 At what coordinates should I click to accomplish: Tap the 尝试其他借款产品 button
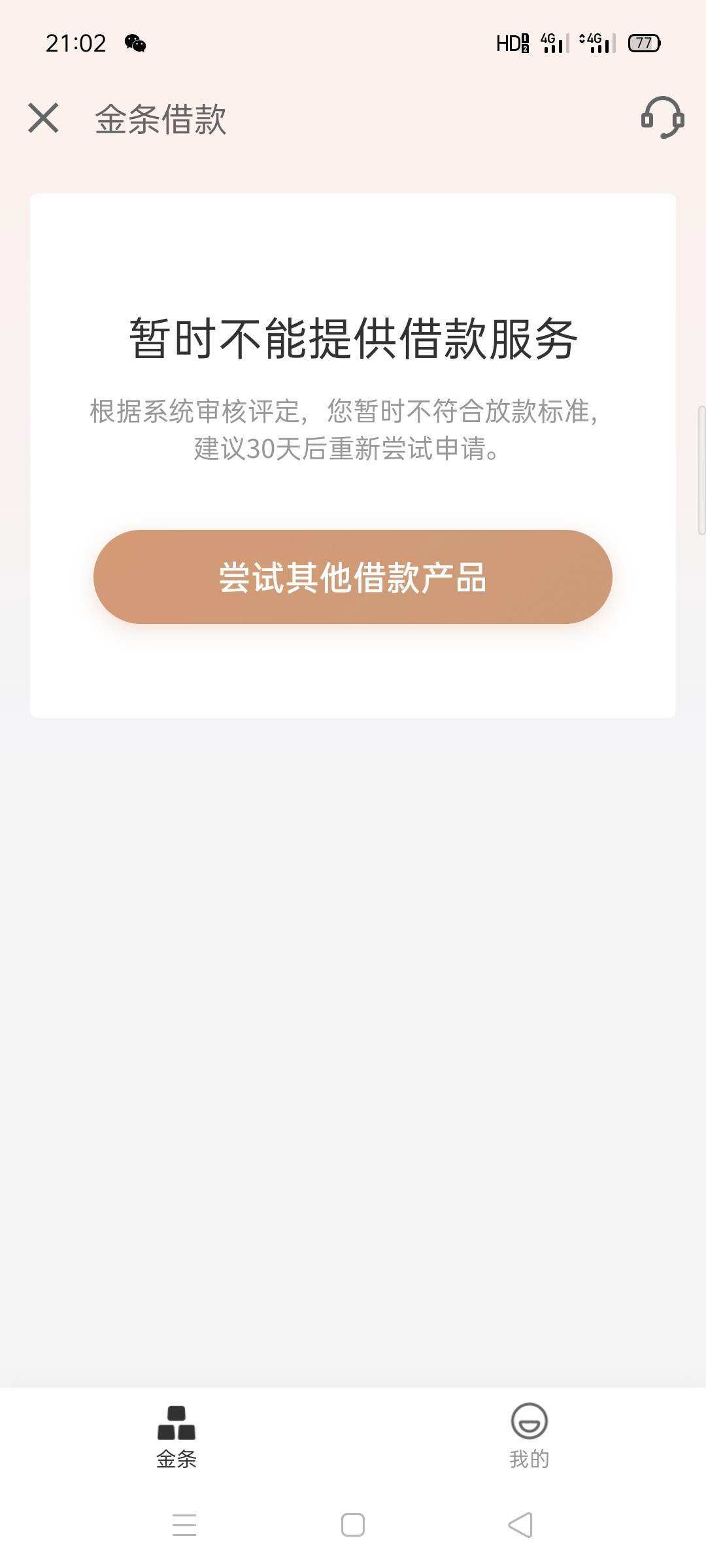pos(353,579)
